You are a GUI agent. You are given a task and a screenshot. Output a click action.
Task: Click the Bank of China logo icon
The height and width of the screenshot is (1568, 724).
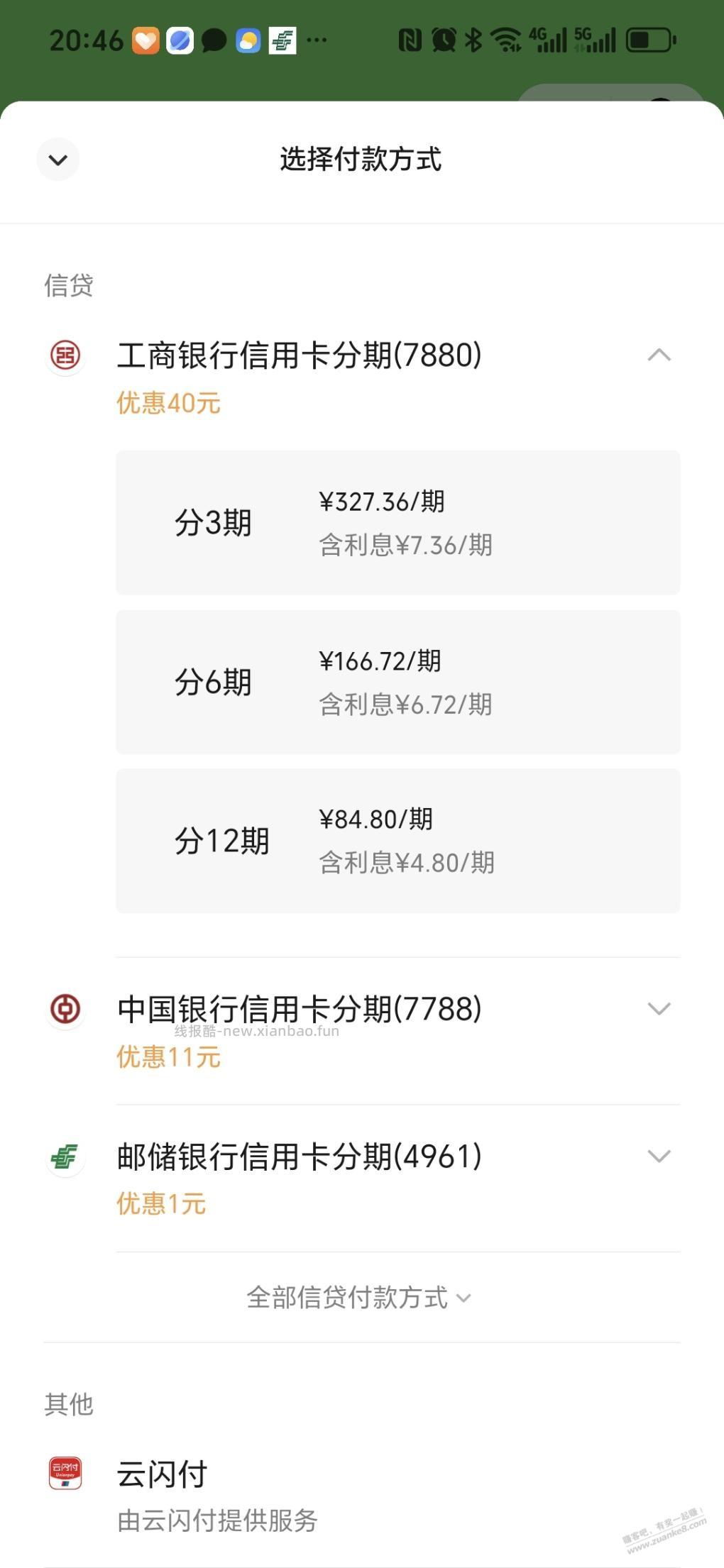[x=65, y=1010]
